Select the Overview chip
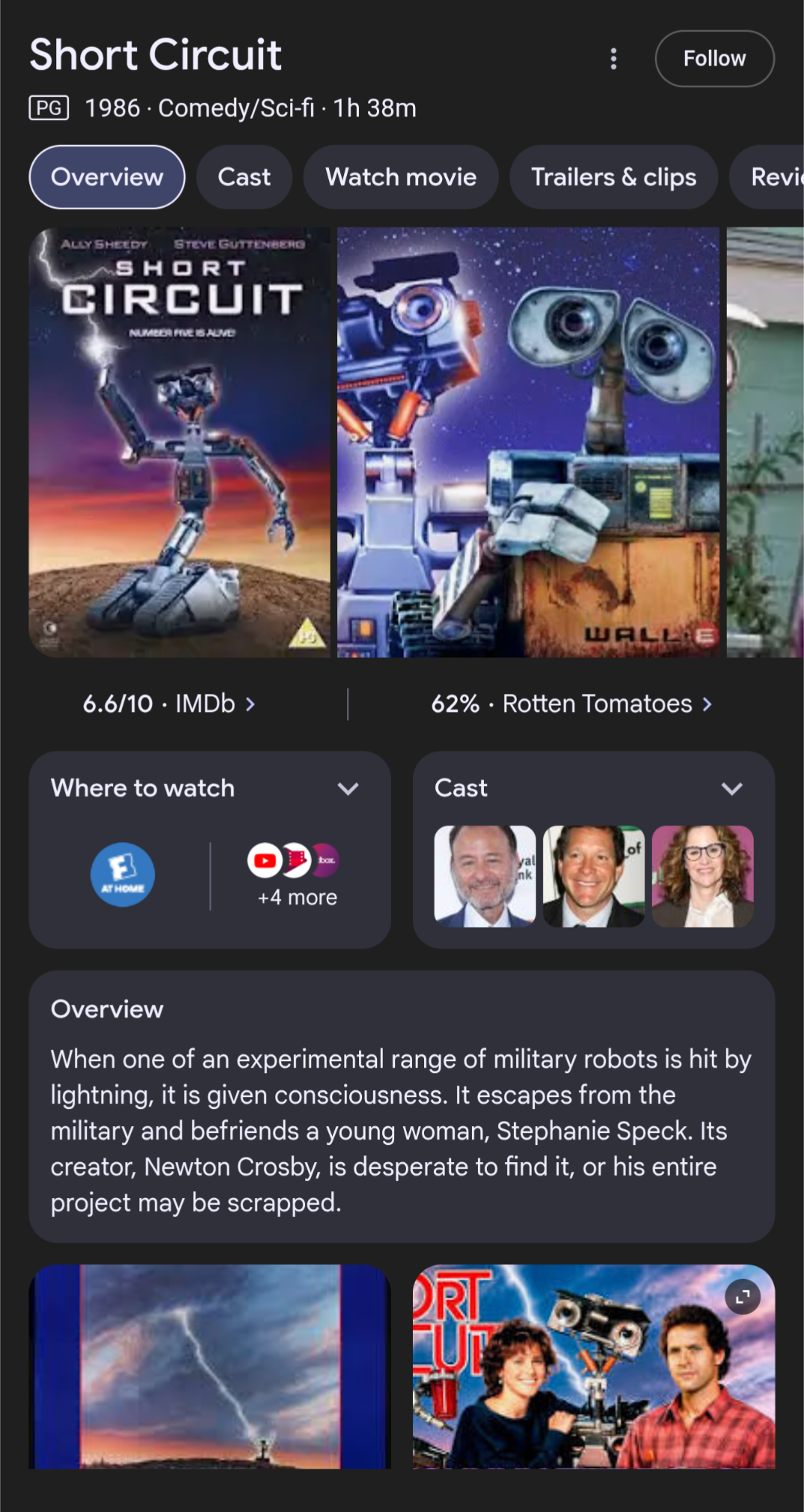Image resolution: width=804 pixels, height=1512 pixels. (x=107, y=177)
